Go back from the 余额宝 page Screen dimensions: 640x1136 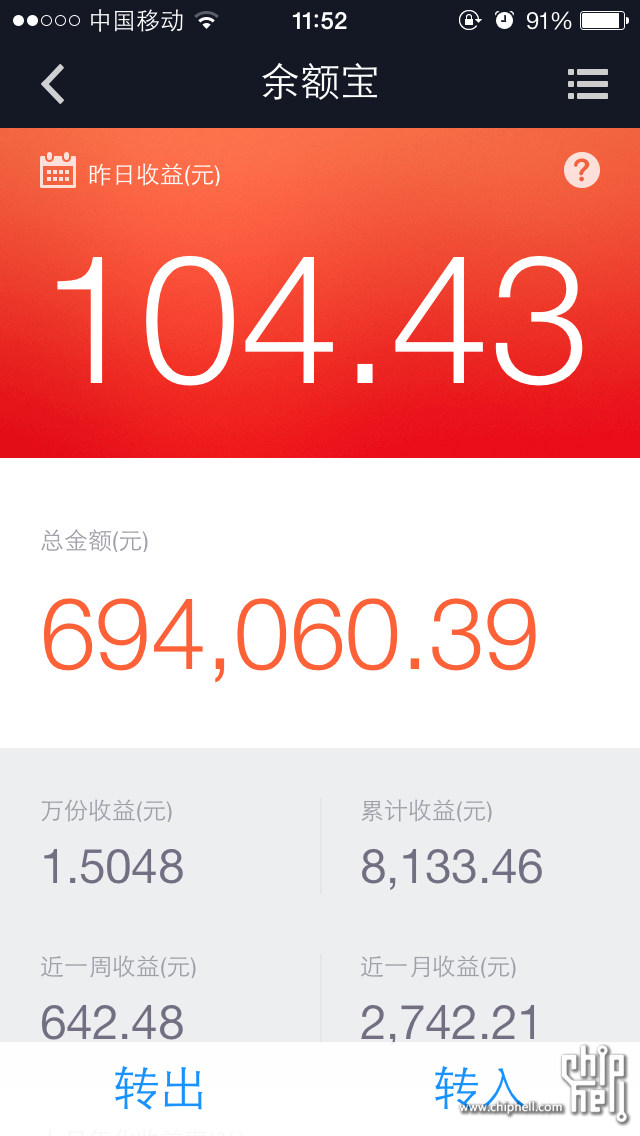point(53,84)
